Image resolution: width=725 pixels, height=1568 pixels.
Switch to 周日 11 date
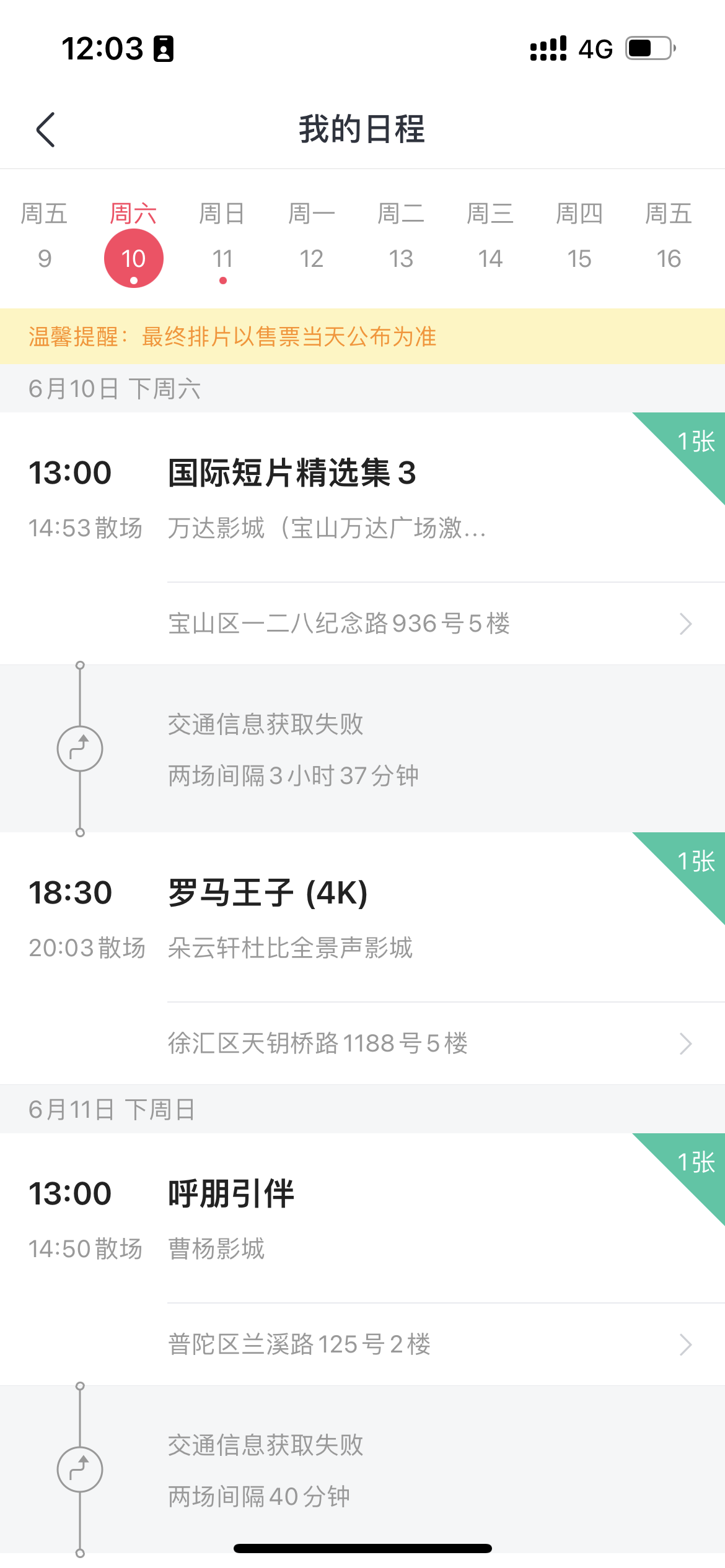point(223,240)
